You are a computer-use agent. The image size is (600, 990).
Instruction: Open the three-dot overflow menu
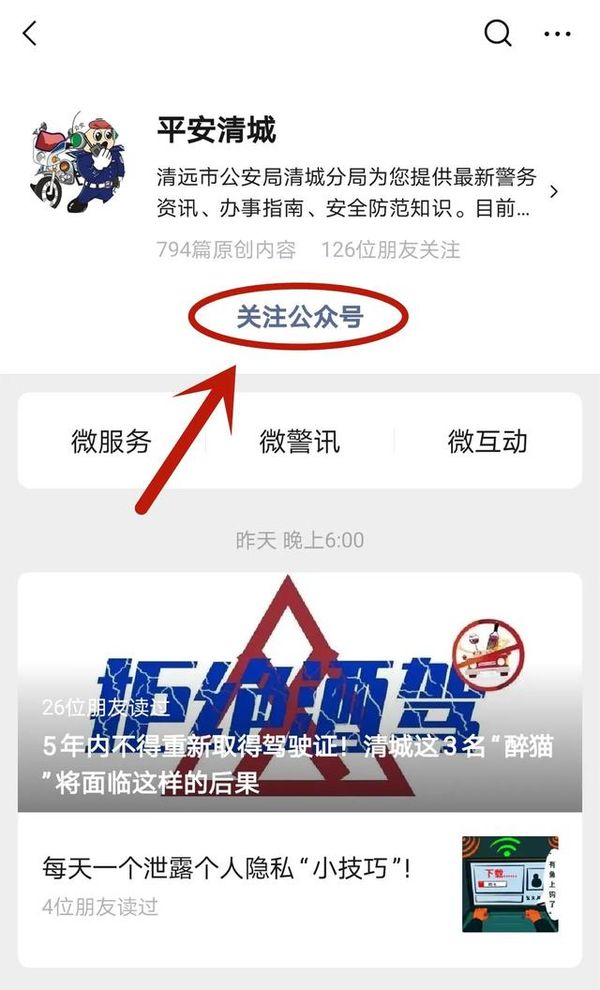tap(557, 33)
